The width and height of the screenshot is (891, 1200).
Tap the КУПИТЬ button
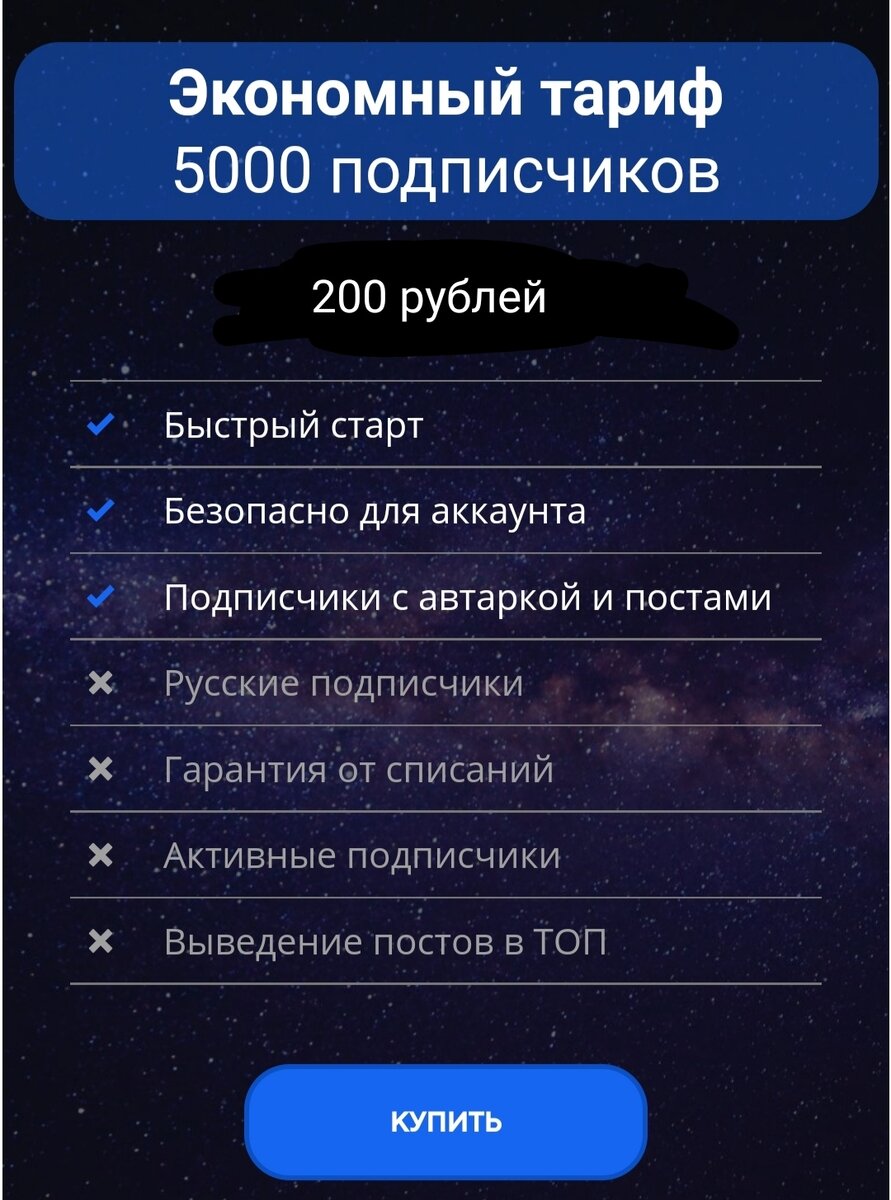click(x=446, y=1122)
